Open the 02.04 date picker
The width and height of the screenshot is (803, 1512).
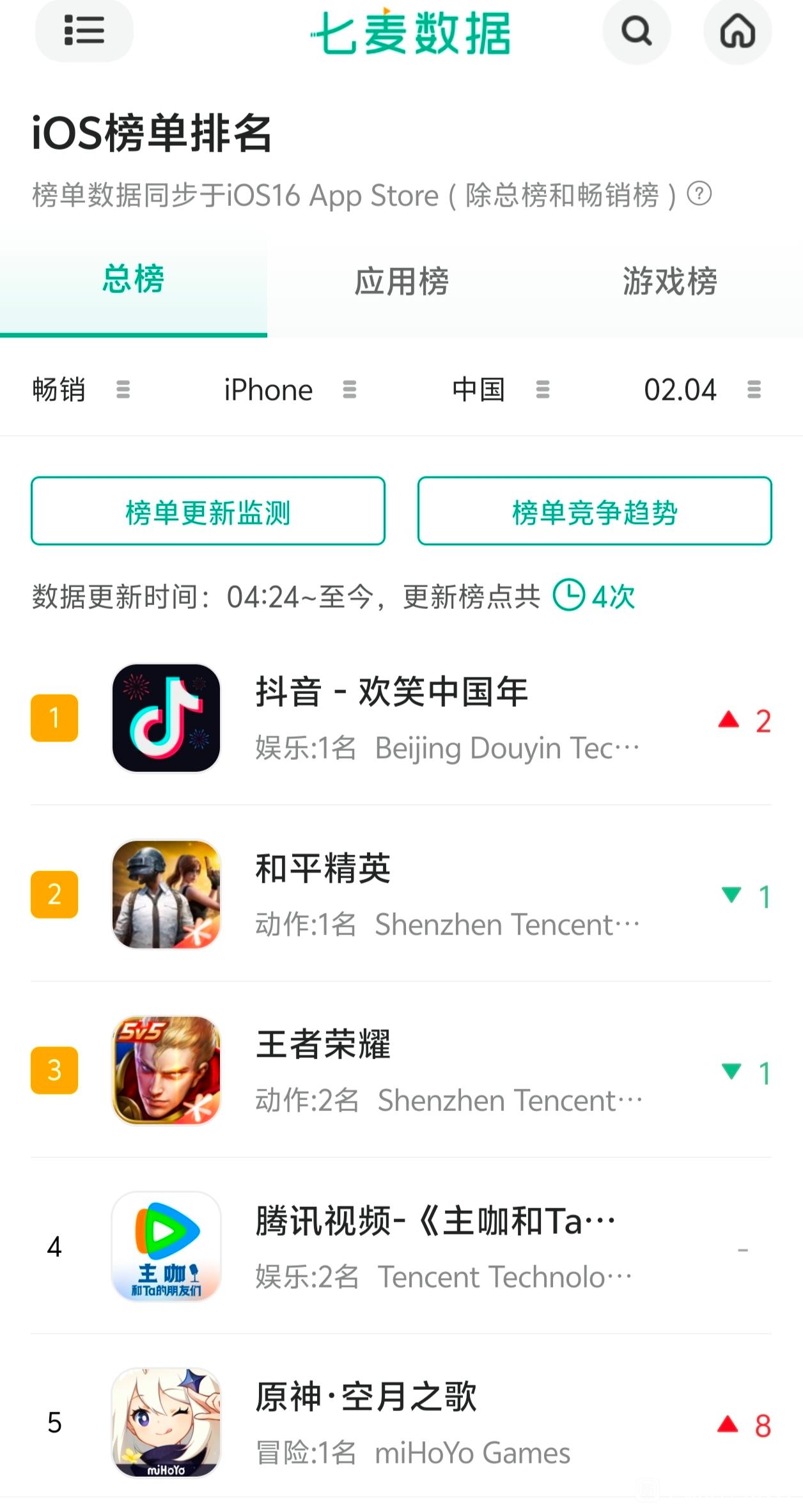tap(701, 390)
